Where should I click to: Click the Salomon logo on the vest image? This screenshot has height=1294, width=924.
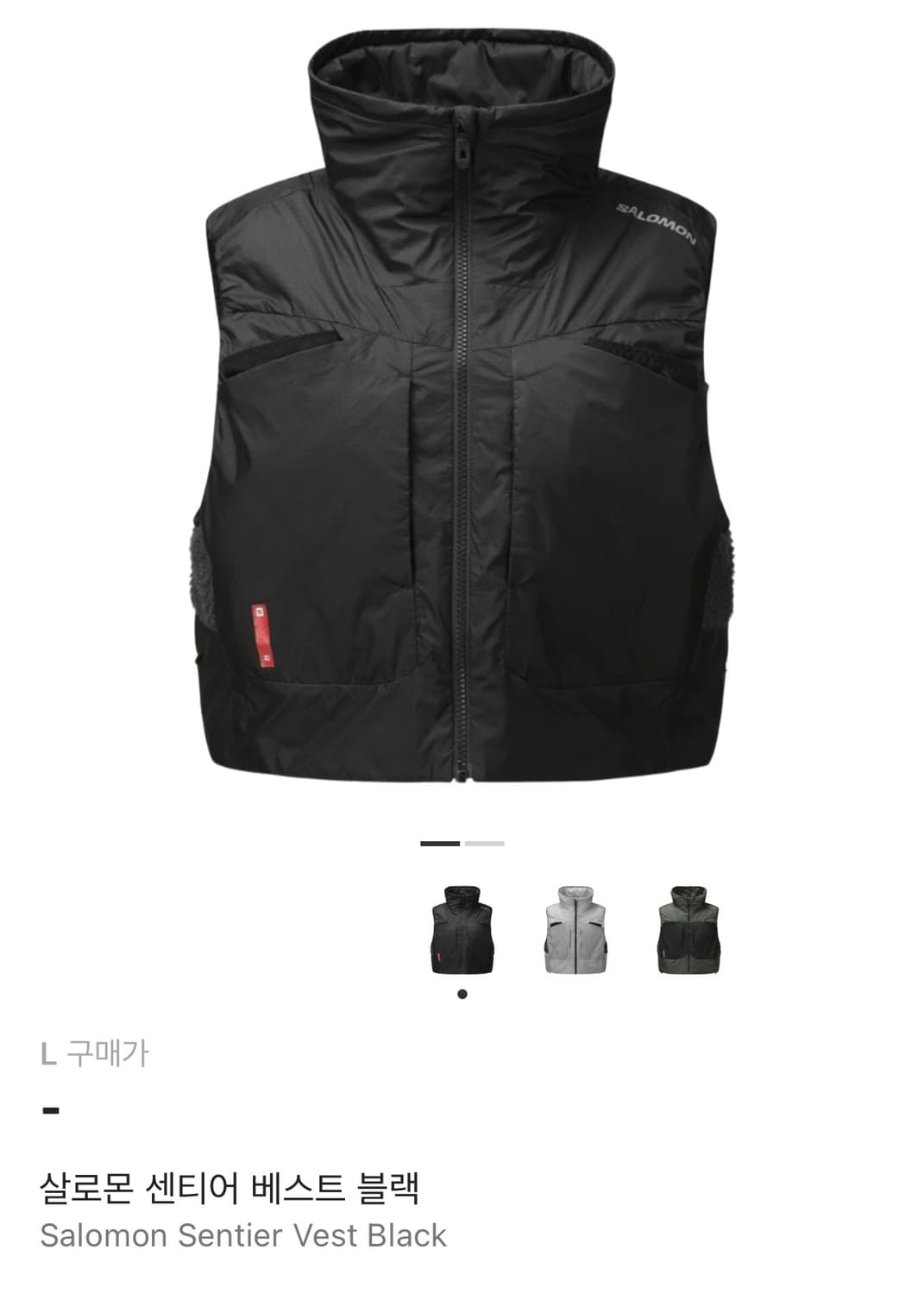point(659,222)
